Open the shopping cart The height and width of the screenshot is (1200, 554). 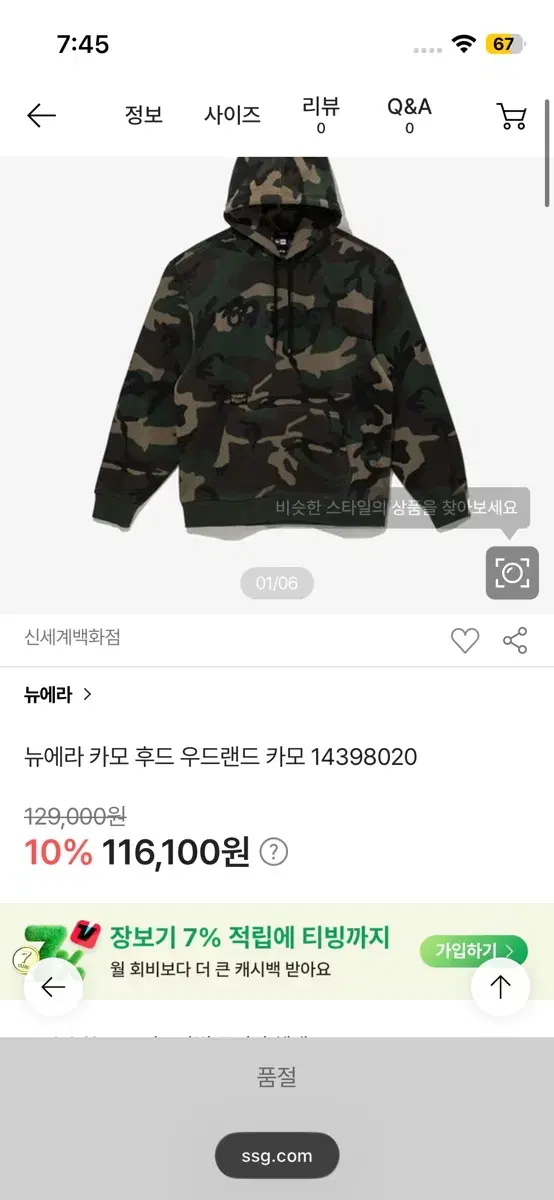click(512, 116)
